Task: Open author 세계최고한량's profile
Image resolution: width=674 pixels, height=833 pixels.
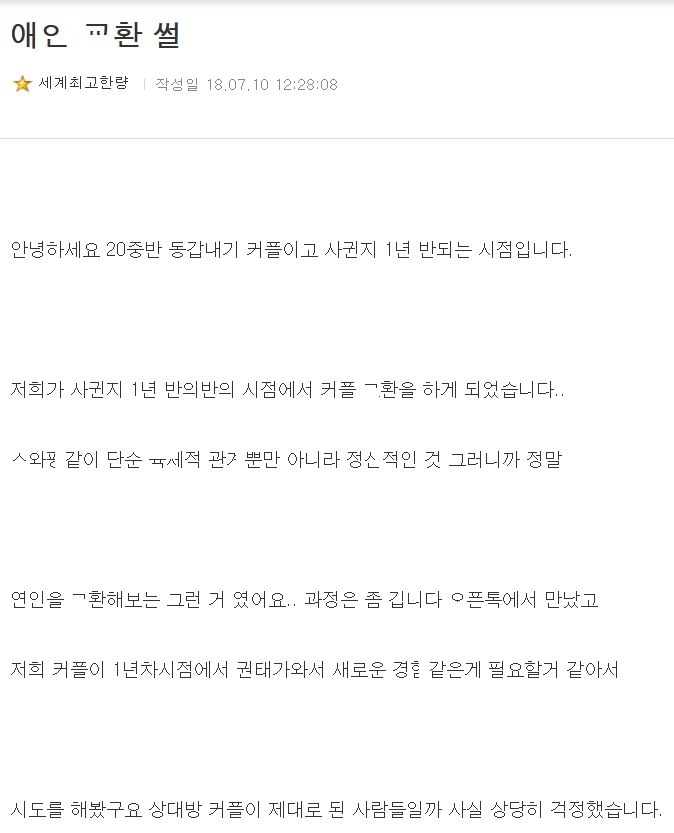Action: tap(83, 84)
